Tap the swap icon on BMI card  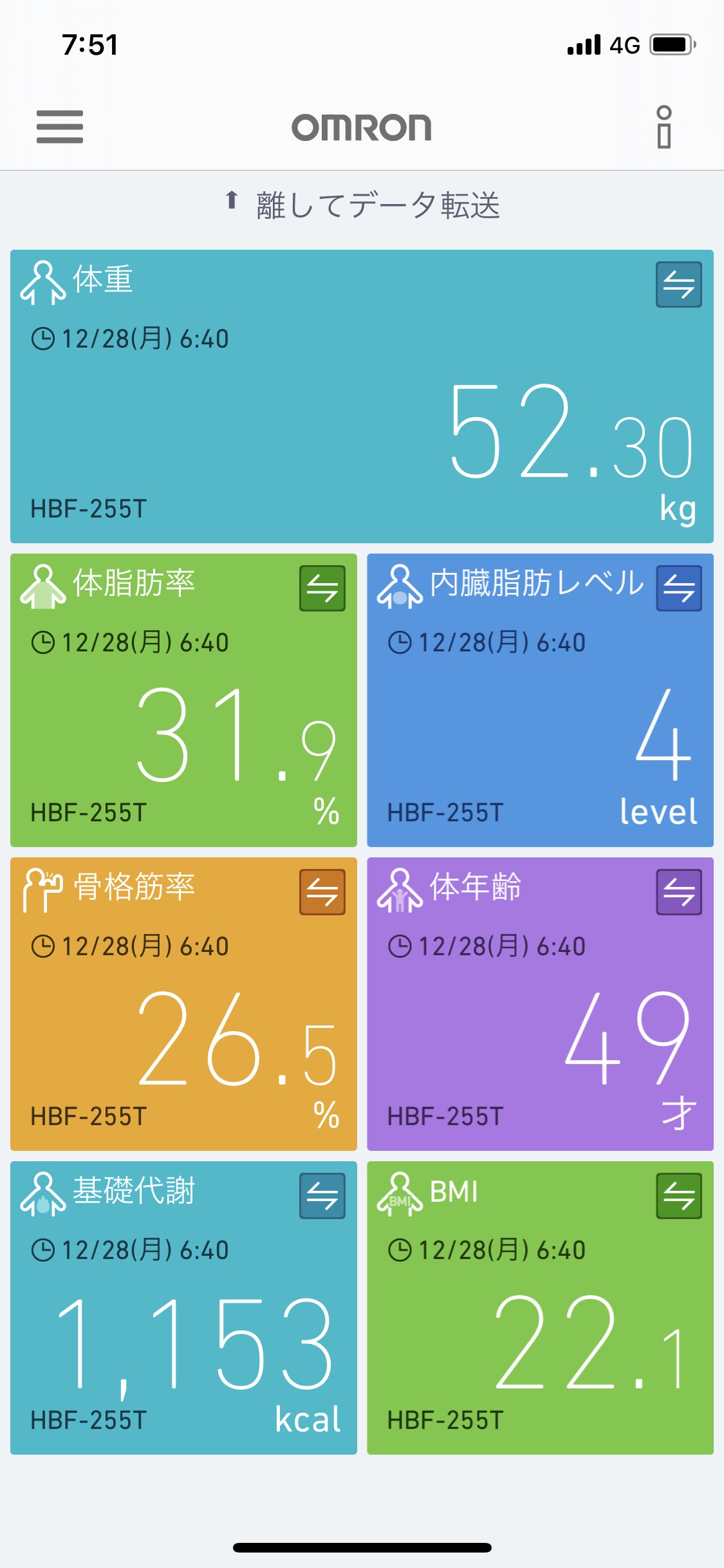click(x=679, y=1196)
